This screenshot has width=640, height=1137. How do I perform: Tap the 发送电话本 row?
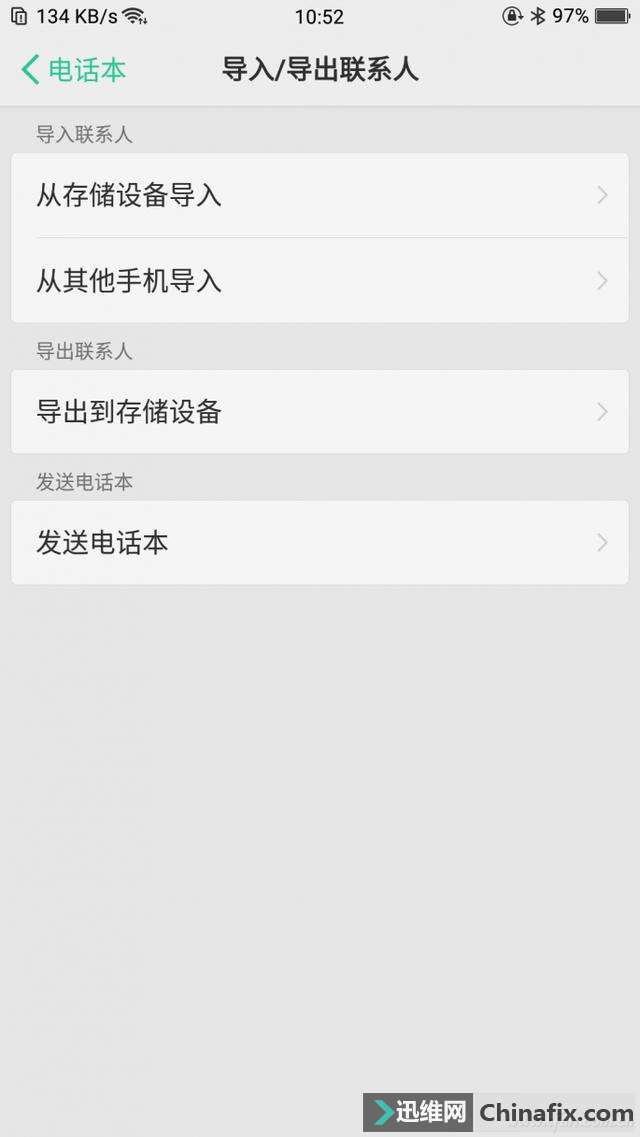[320, 543]
